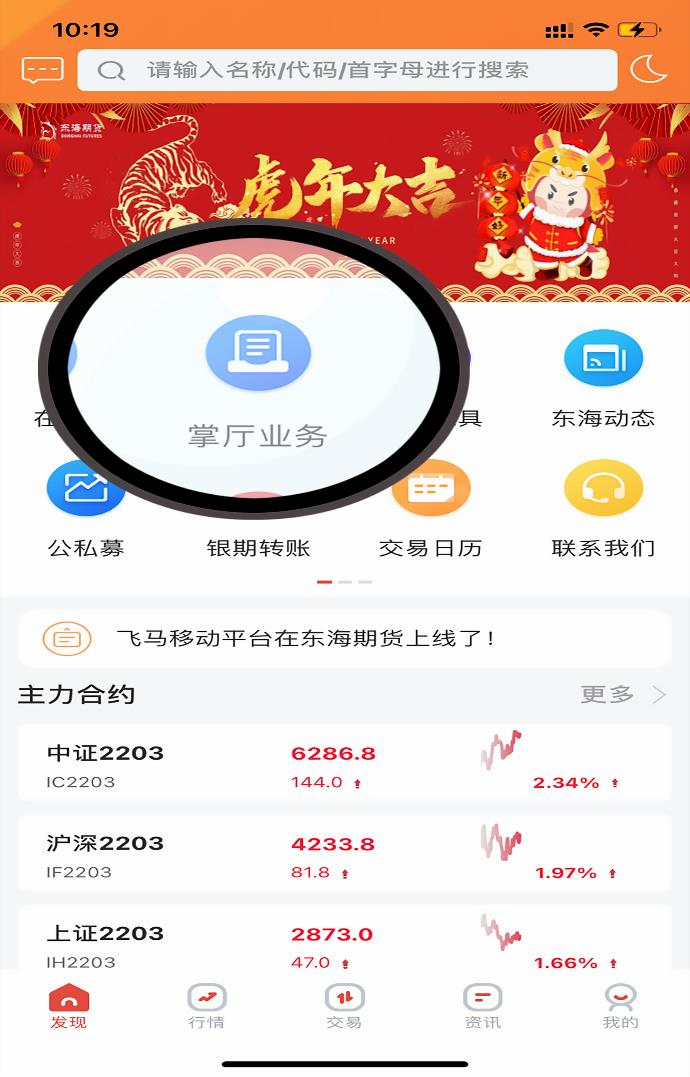Open 联系我们 contact page
The height and width of the screenshot is (1077, 690).
[x=603, y=510]
